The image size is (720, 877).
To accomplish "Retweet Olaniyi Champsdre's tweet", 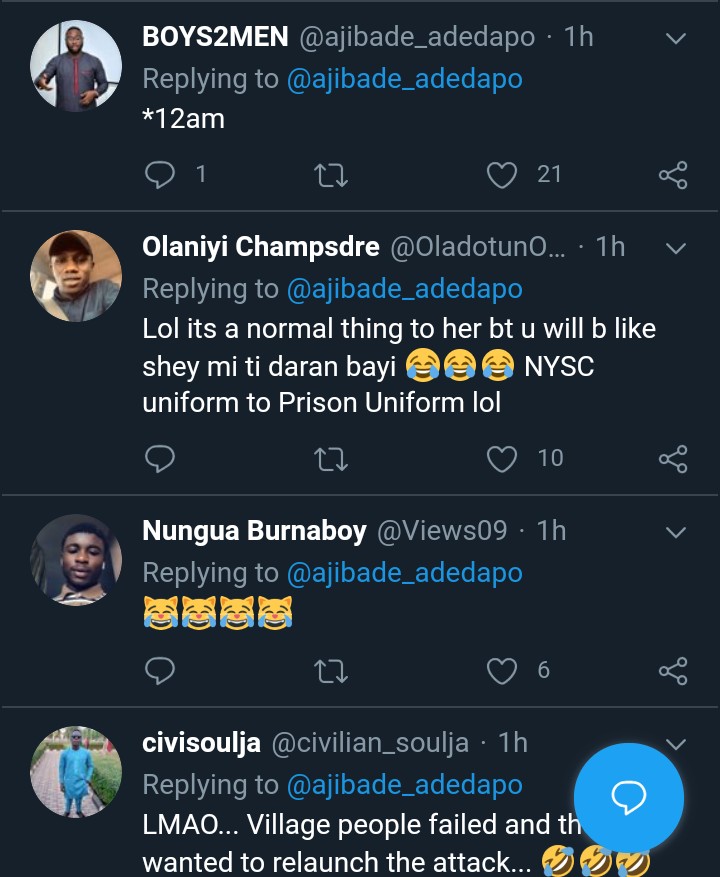I will click(331, 460).
